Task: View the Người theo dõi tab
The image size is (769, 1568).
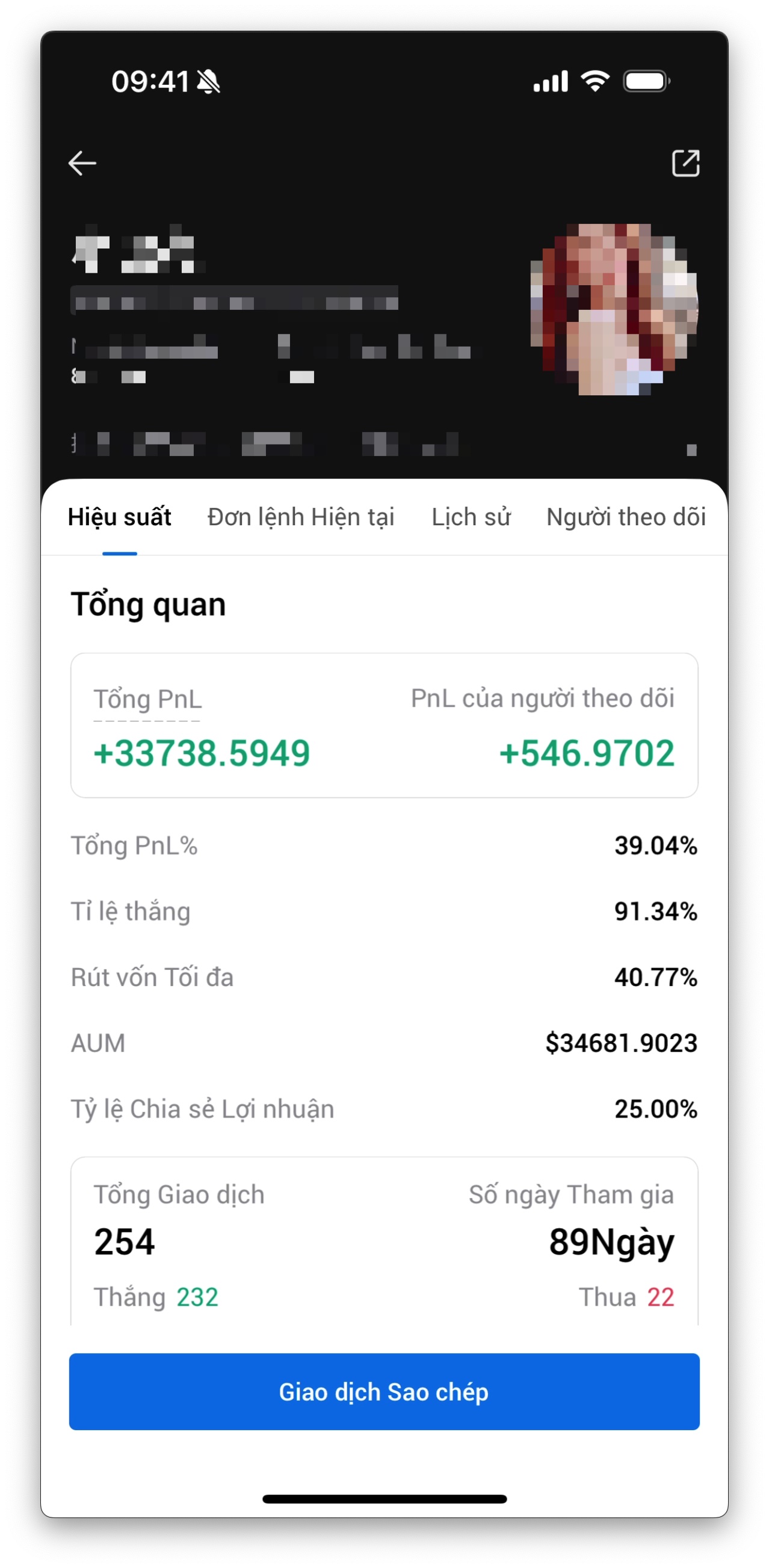Action: click(x=625, y=517)
